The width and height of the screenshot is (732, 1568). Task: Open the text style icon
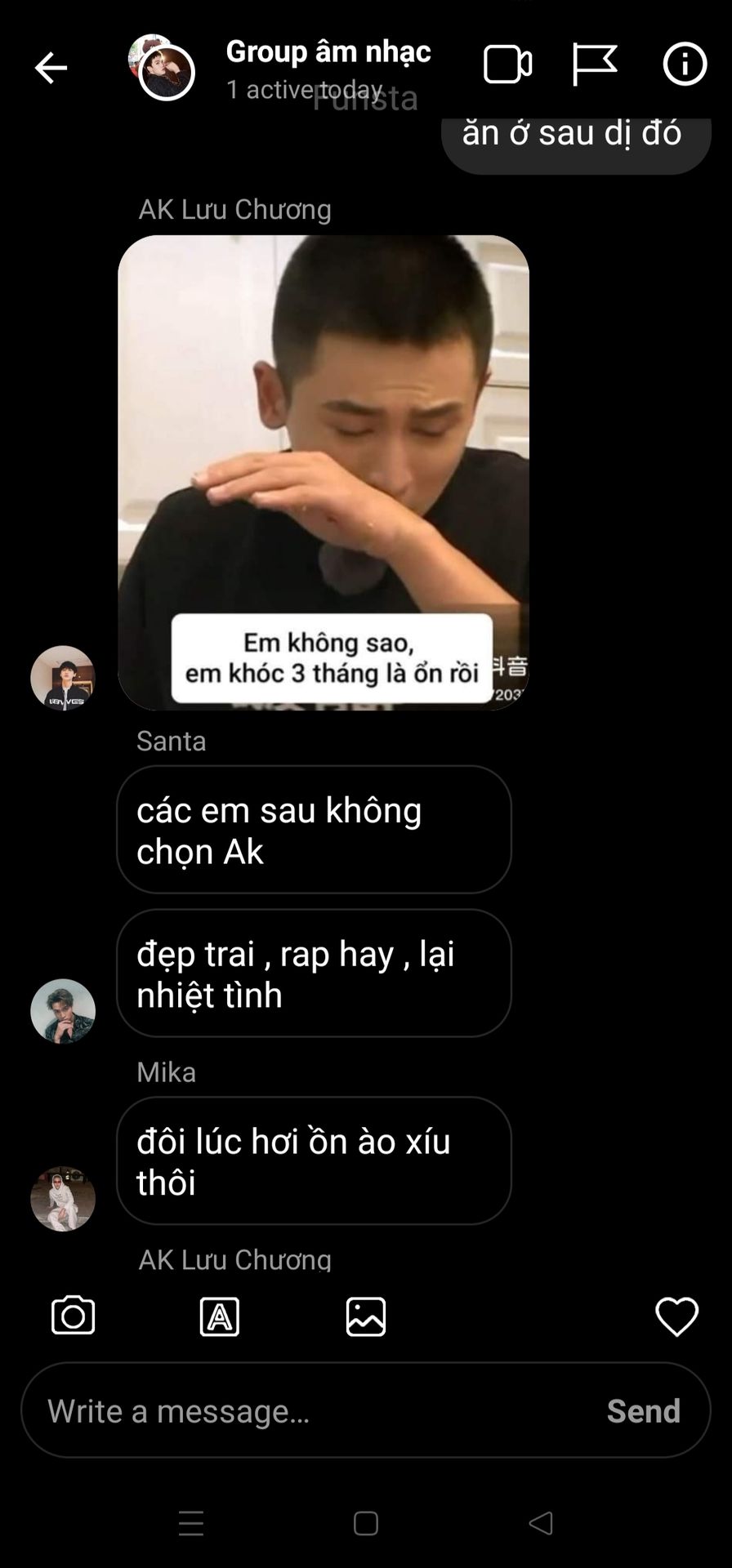tap(220, 1316)
